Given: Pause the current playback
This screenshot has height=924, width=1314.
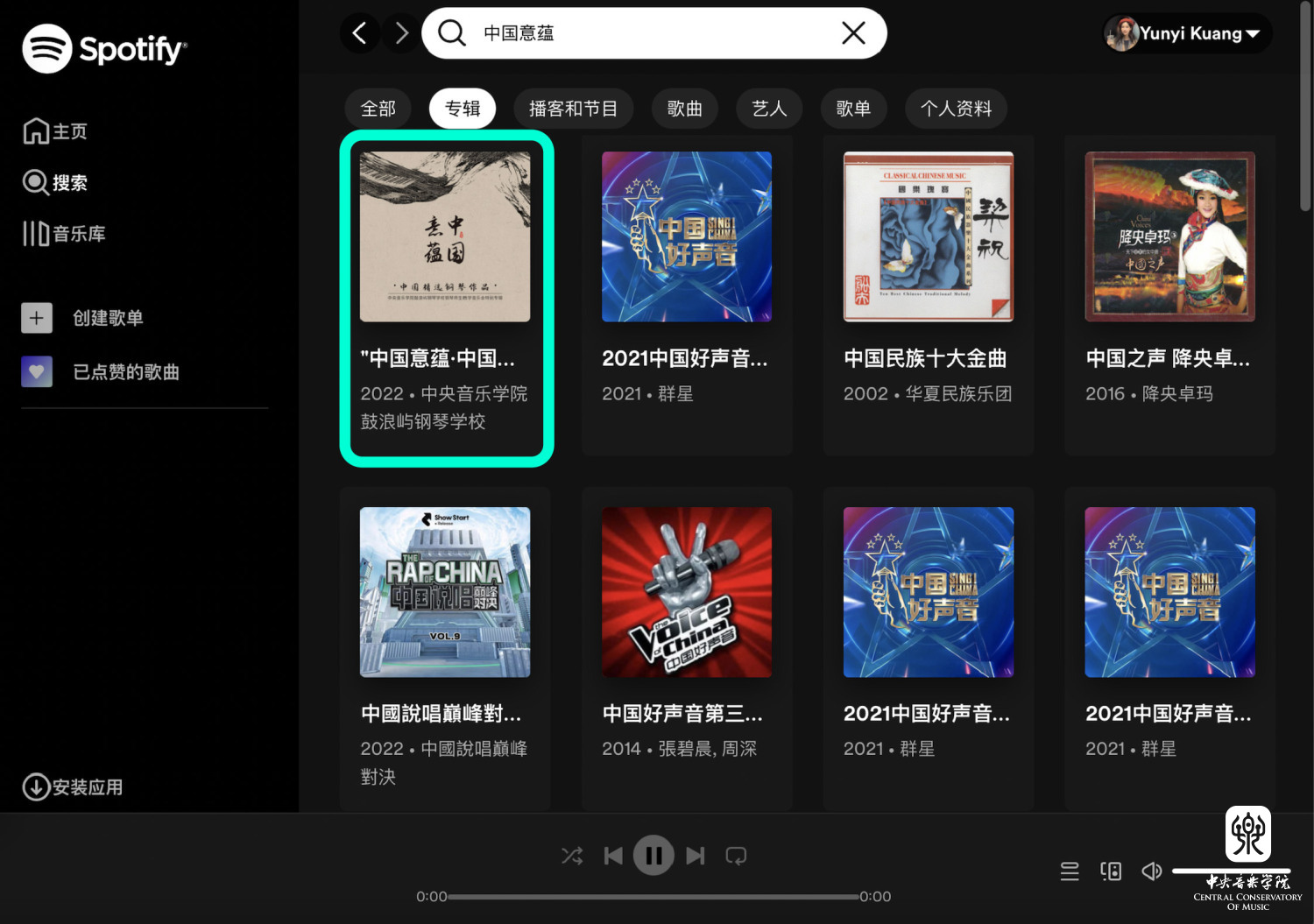Looking at the screenshot, I should 653,856.
